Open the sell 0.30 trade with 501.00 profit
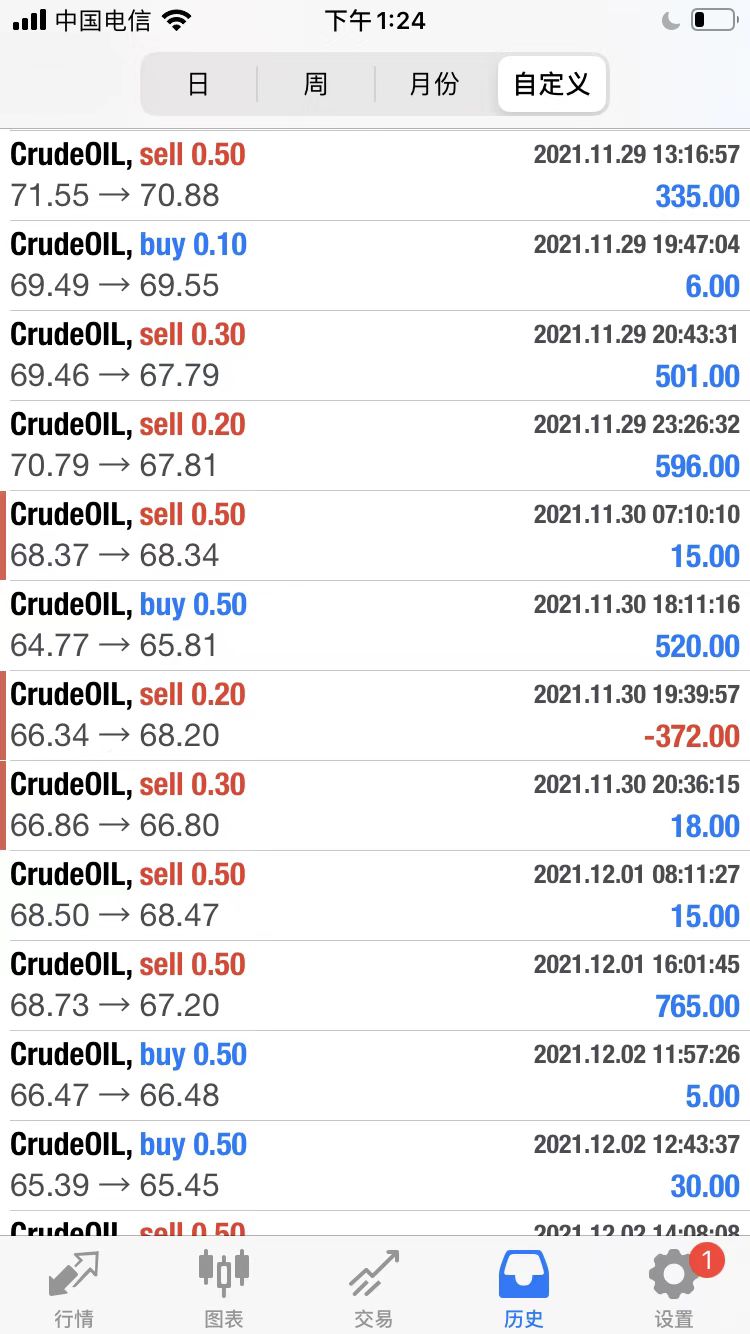This screenshot has height=1334, width=750. point(375,356)
